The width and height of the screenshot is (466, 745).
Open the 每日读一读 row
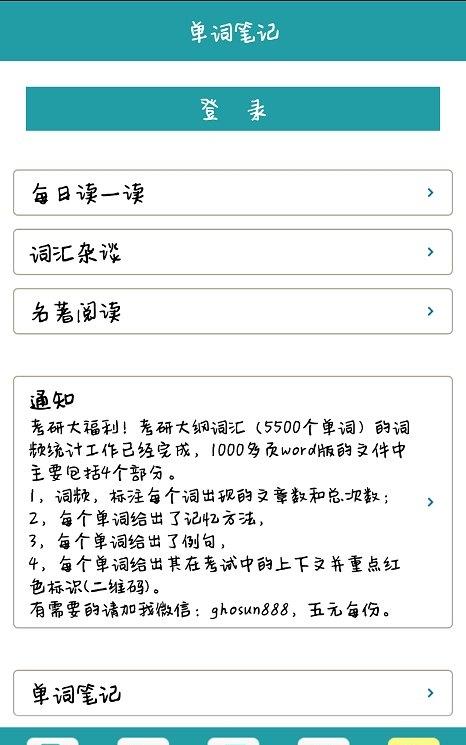tap(233, 192)
